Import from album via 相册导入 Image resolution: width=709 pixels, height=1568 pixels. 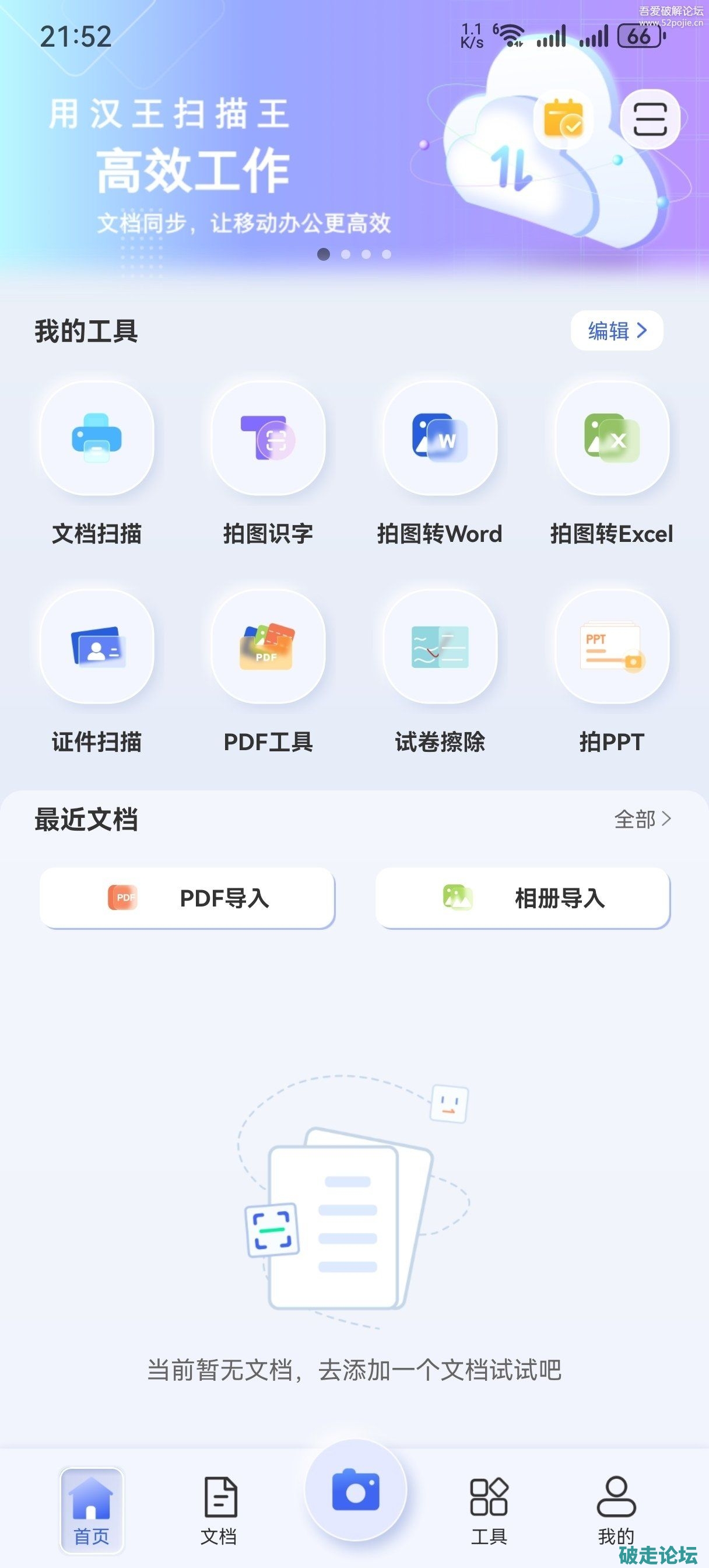(523, 898)
